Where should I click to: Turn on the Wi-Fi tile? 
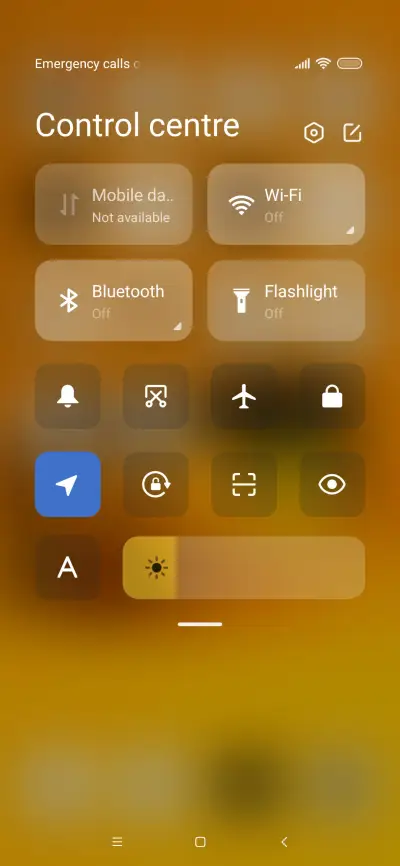click(286, 204)
